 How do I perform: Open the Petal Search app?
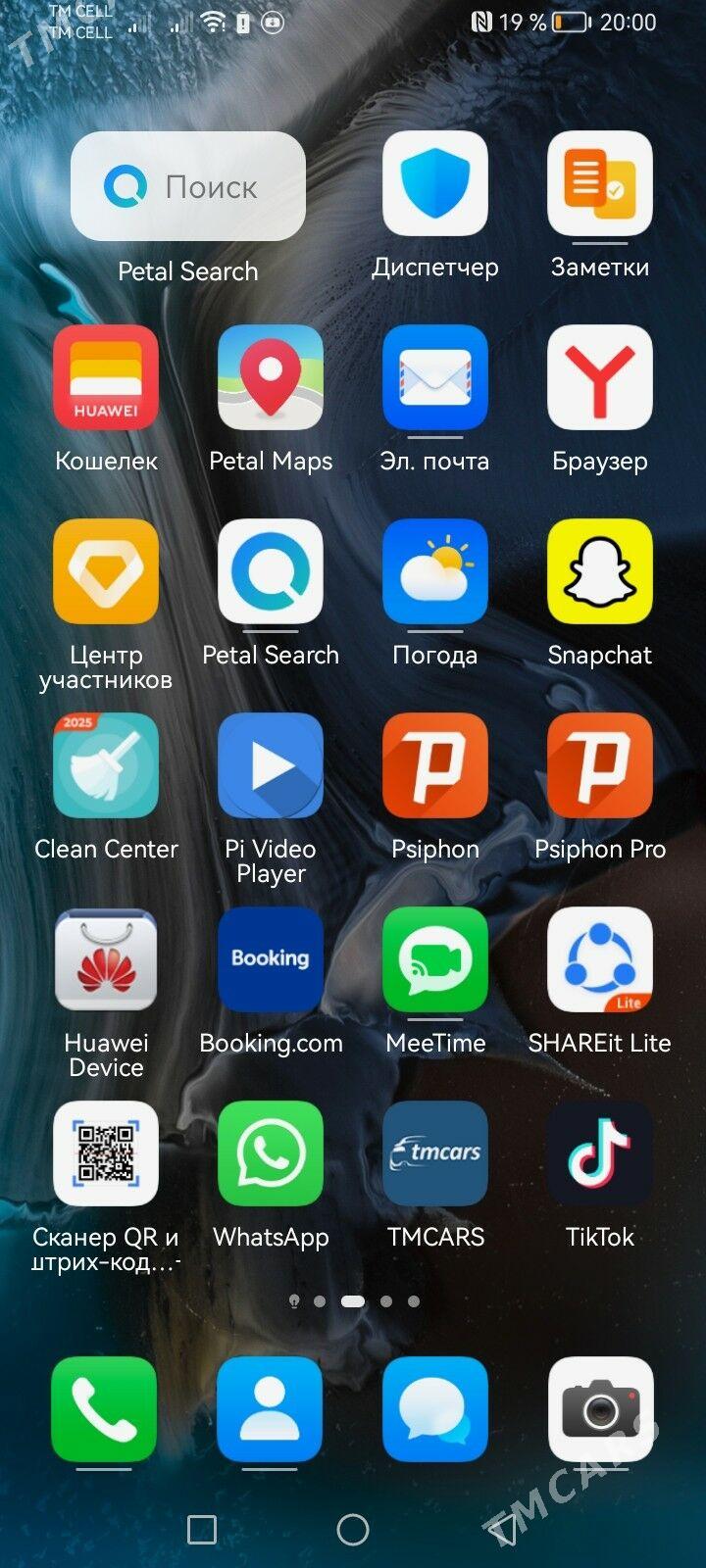click(271, 571)
